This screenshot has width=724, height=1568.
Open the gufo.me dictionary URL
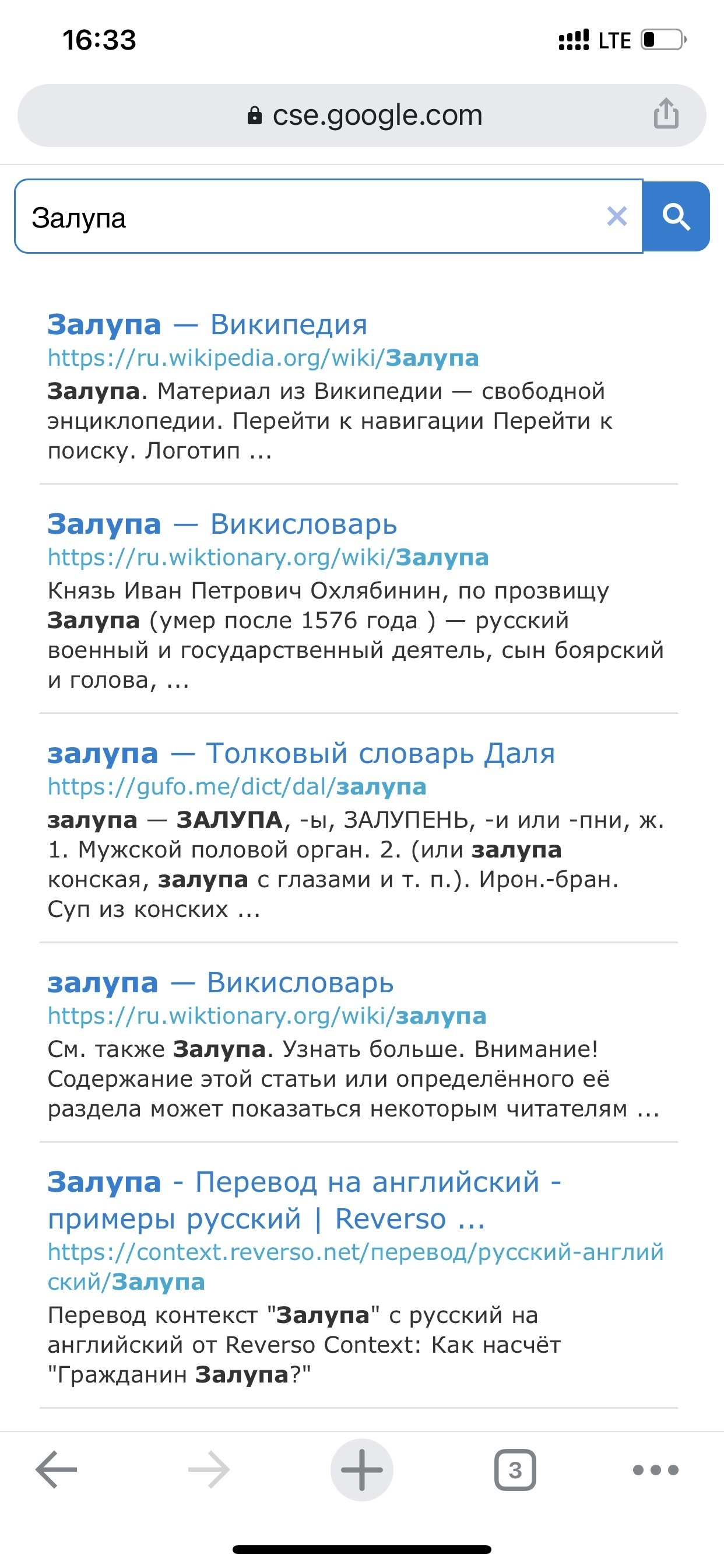click(236, 787)
